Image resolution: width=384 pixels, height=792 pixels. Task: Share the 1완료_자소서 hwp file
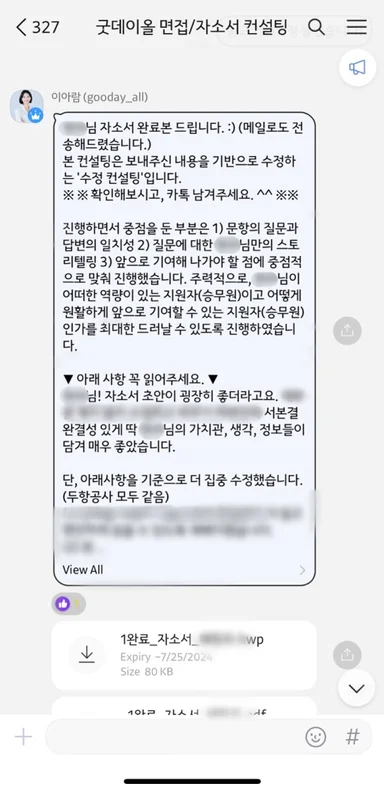[347, 655]
